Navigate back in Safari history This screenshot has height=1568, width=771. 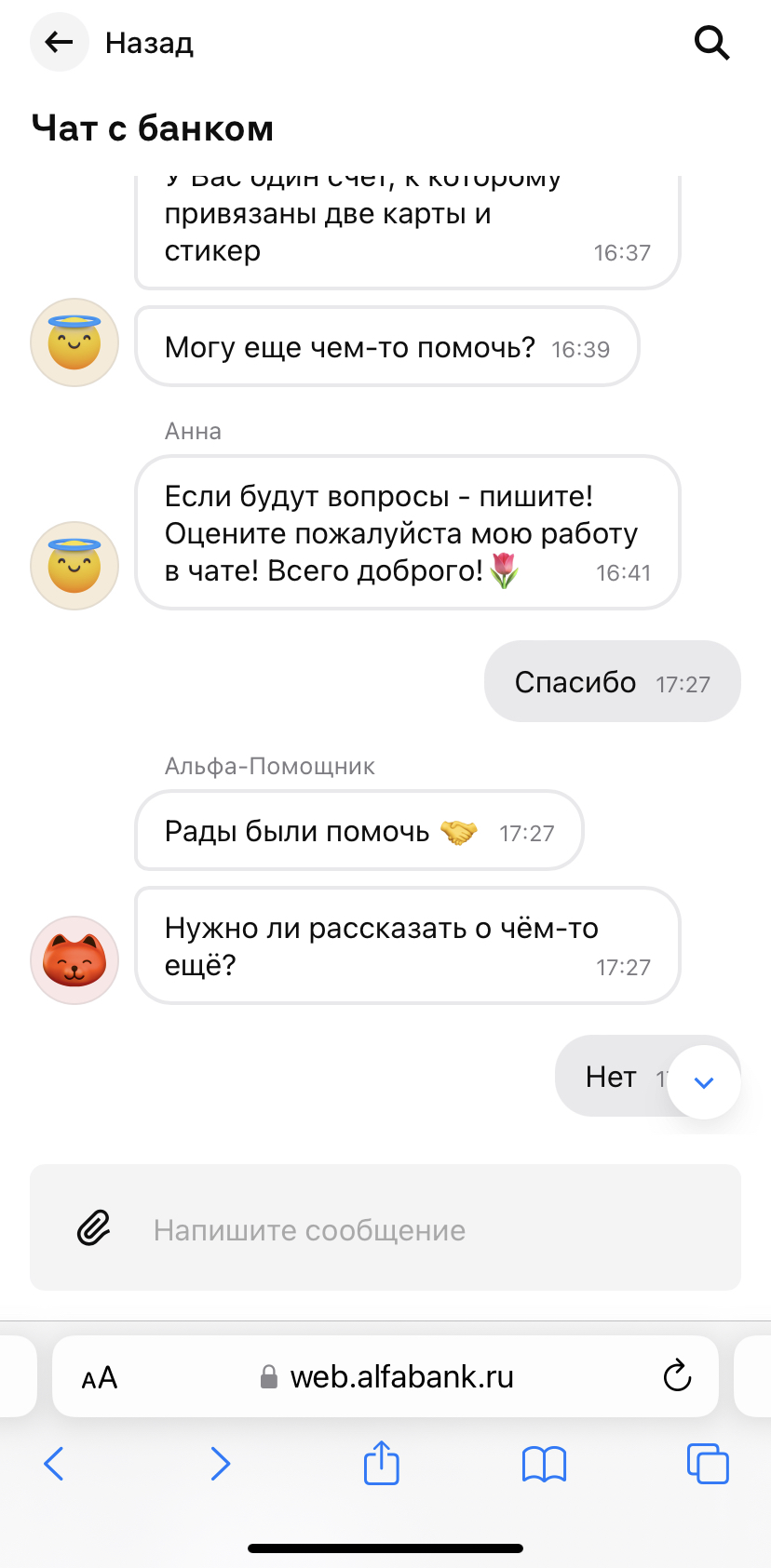pos(54,1464)
